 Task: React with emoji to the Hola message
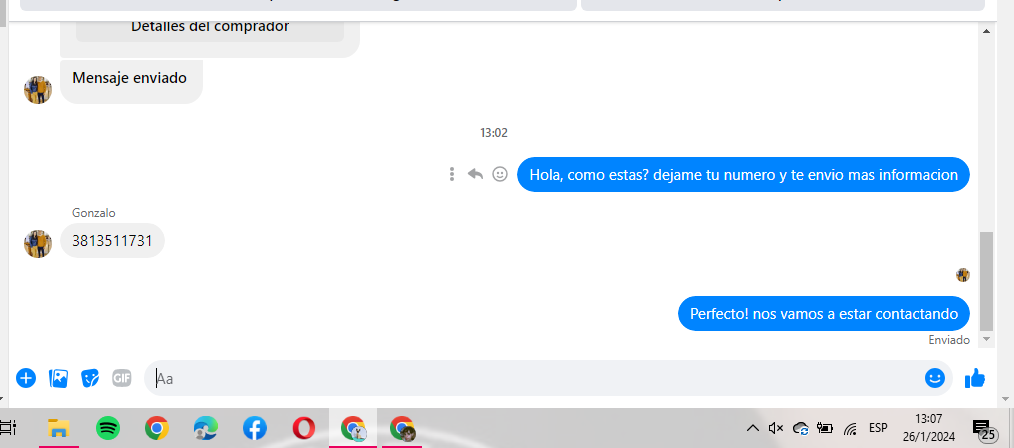tap(500, 174)
